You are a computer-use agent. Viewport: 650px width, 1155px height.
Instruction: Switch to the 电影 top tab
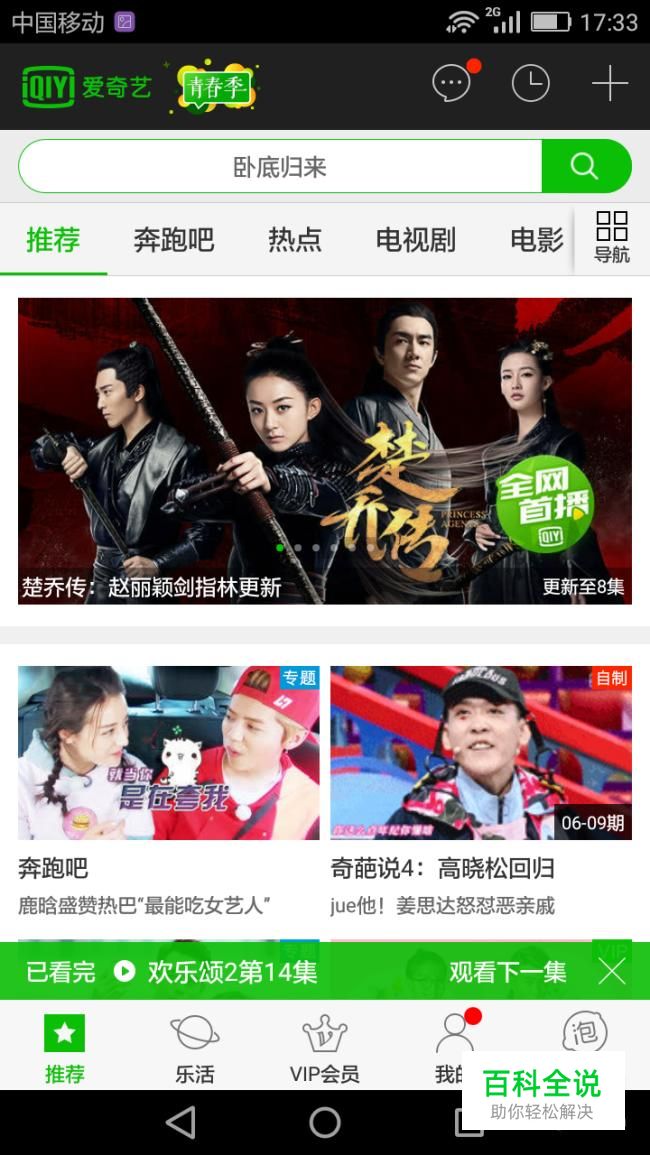(537, 240)
